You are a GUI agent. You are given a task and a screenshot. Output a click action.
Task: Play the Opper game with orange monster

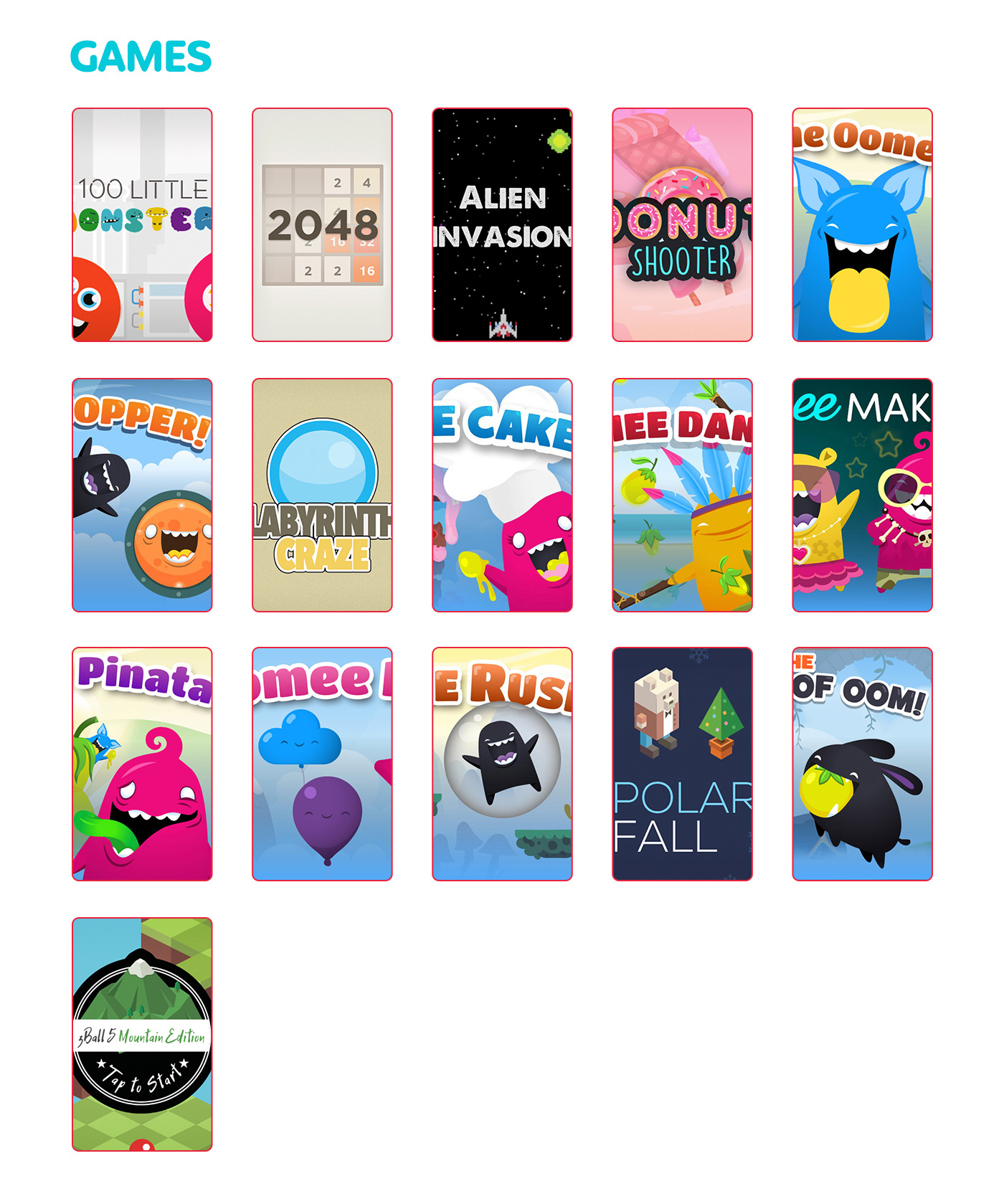pos(142,495)
